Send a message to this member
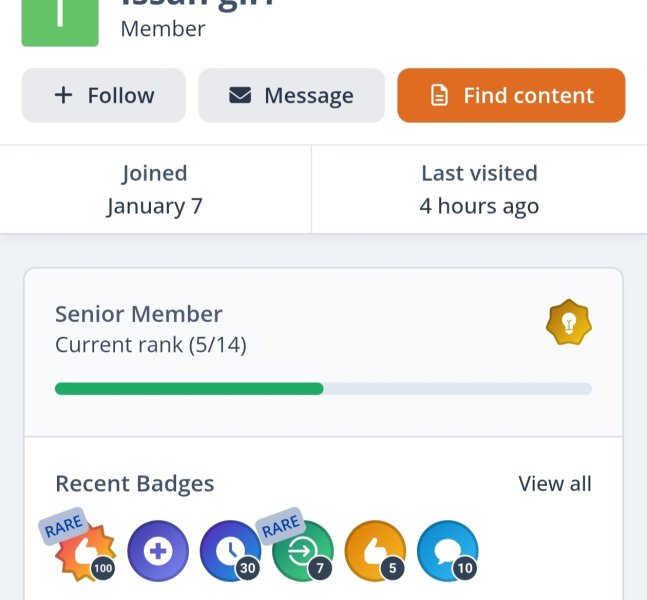Image resolution: width=647 pixels, height=600 pixels. click(x=291, y=96)
